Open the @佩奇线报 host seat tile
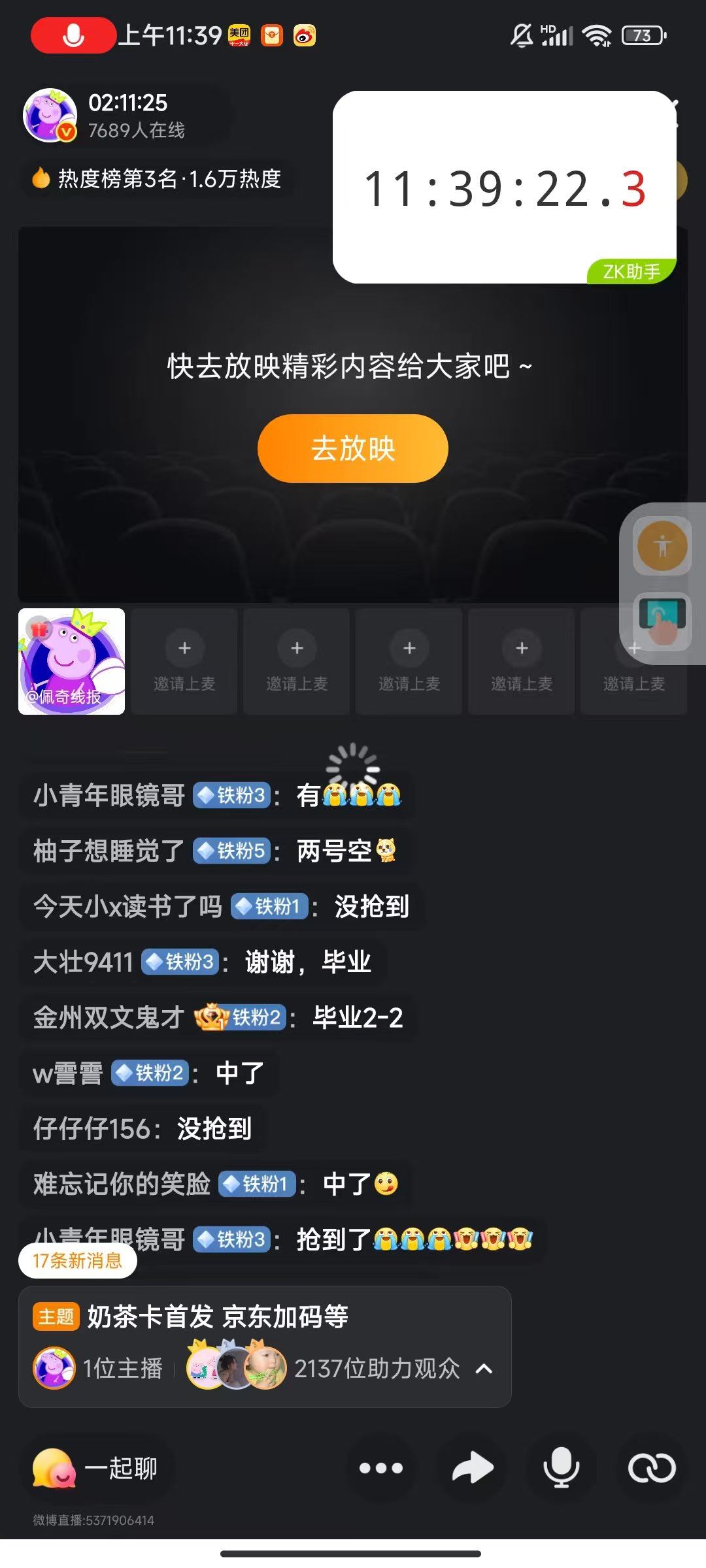The width and height of the screenshot is (706, 1568). click(x=71, y=661)
